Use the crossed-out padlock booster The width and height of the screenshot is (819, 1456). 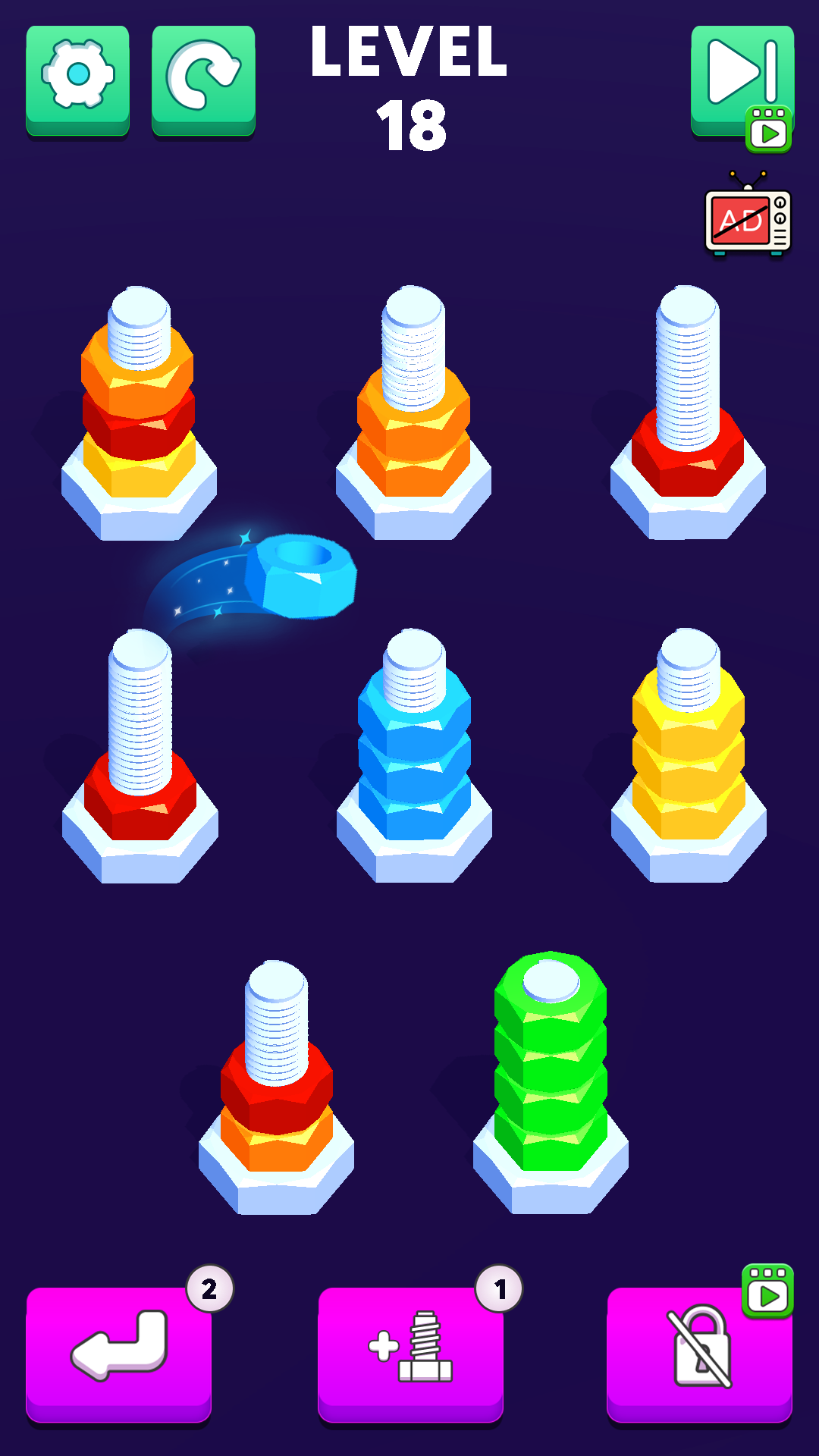click(x=699, y=1351)
